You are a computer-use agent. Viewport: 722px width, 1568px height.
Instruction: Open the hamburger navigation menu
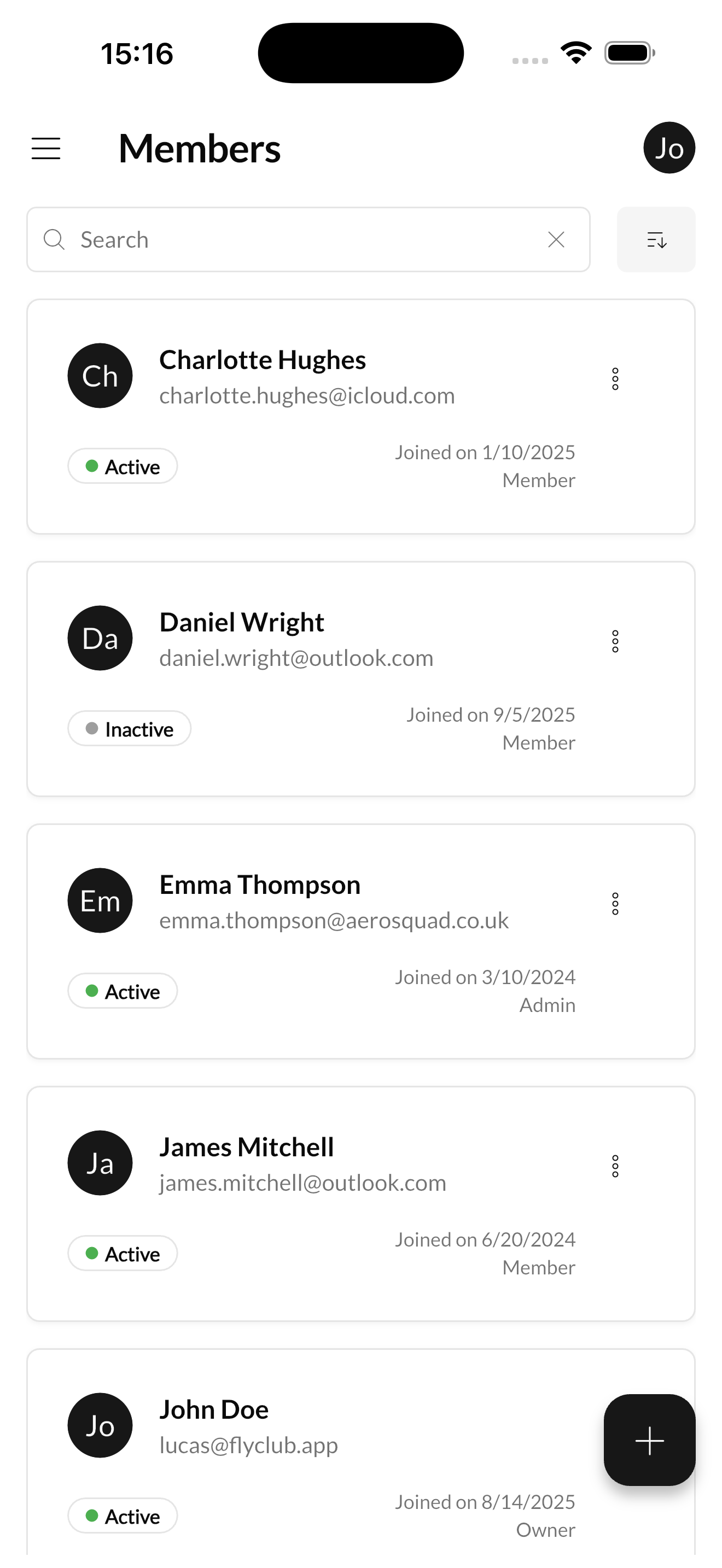pos(45,148)
